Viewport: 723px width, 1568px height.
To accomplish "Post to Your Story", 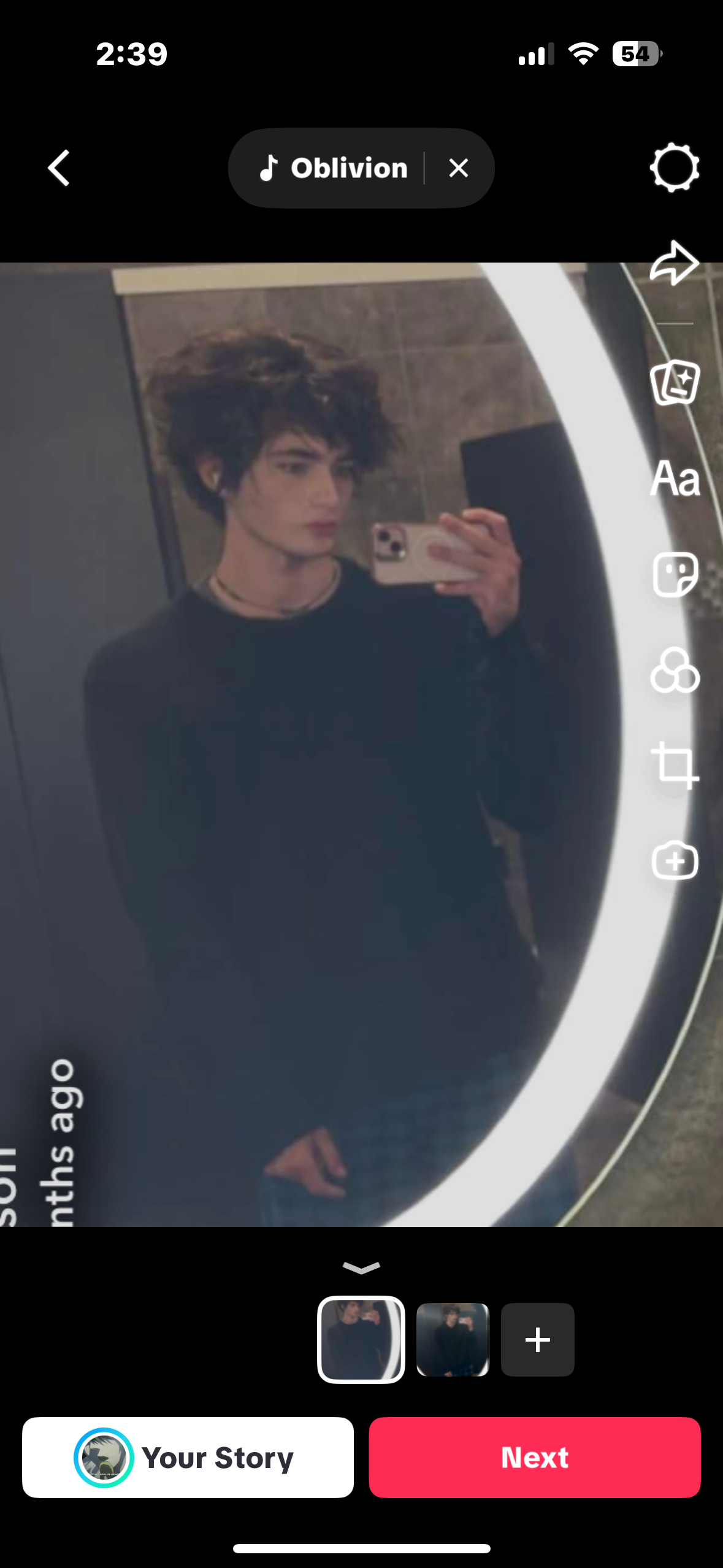I will [188, 1458].
